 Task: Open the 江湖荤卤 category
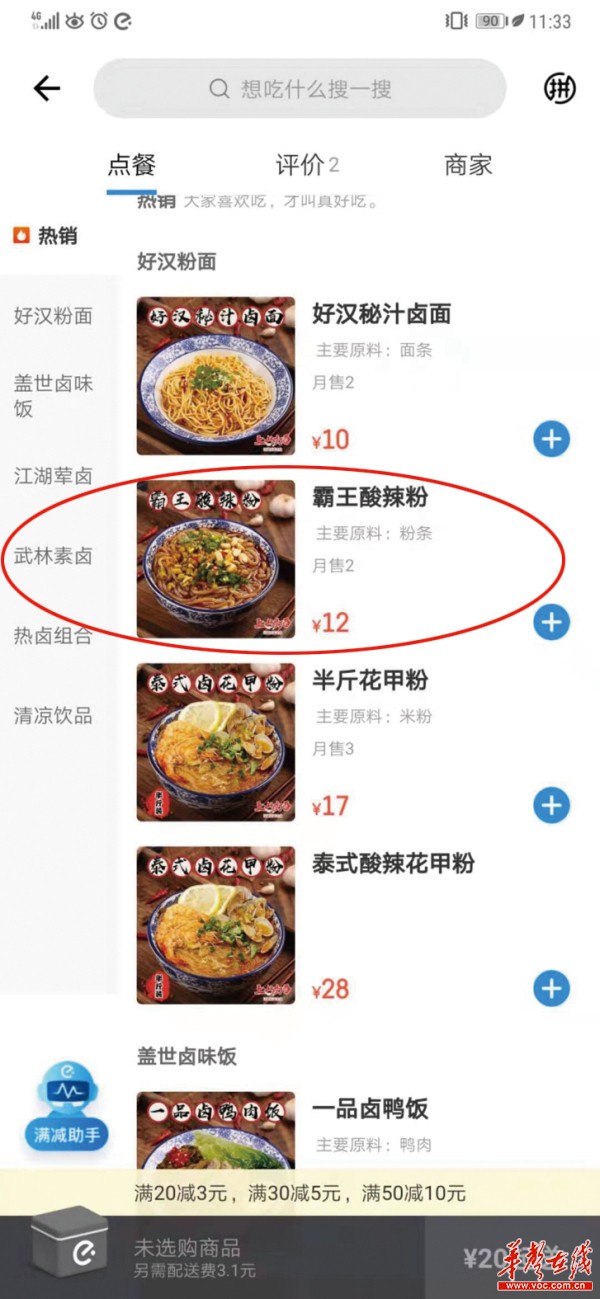53,476
